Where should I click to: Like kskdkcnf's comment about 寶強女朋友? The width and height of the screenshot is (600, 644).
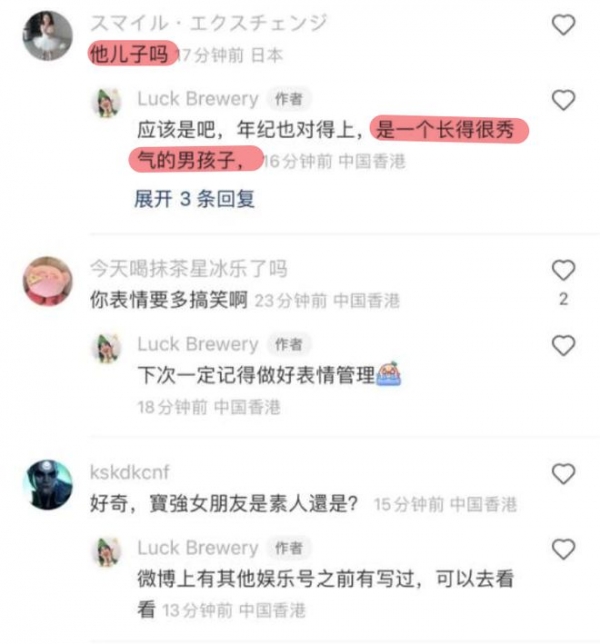click(x=564, y=474)
